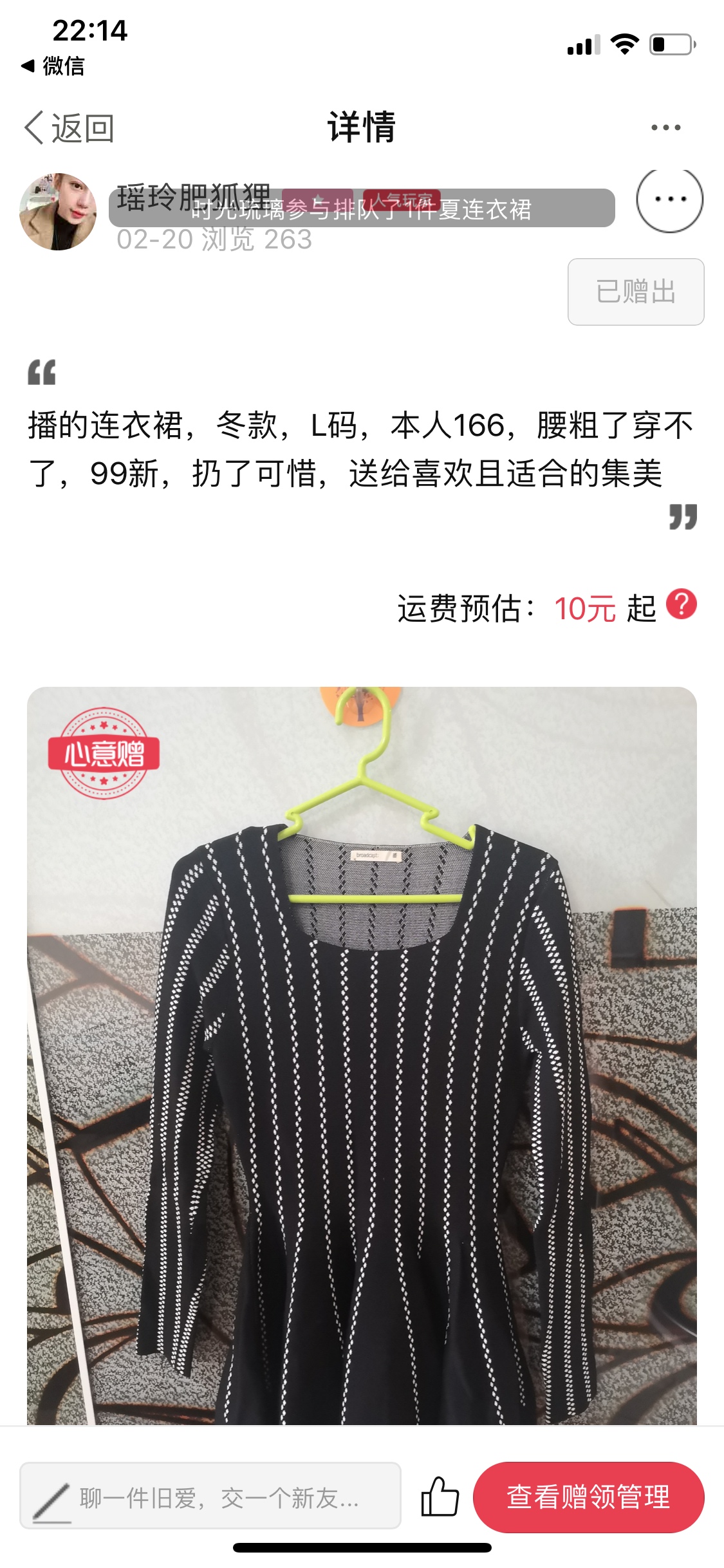Show shipping fee help question mark

682,605
